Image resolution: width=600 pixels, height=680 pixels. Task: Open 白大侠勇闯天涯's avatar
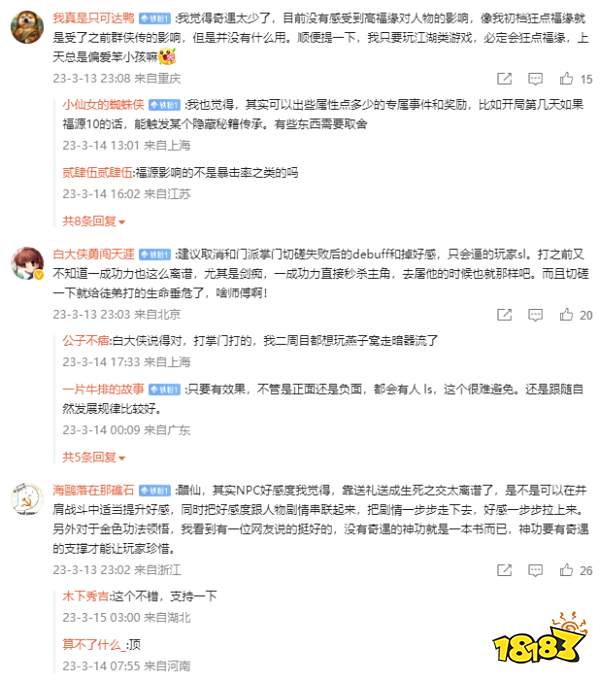[x=27, y=265]
